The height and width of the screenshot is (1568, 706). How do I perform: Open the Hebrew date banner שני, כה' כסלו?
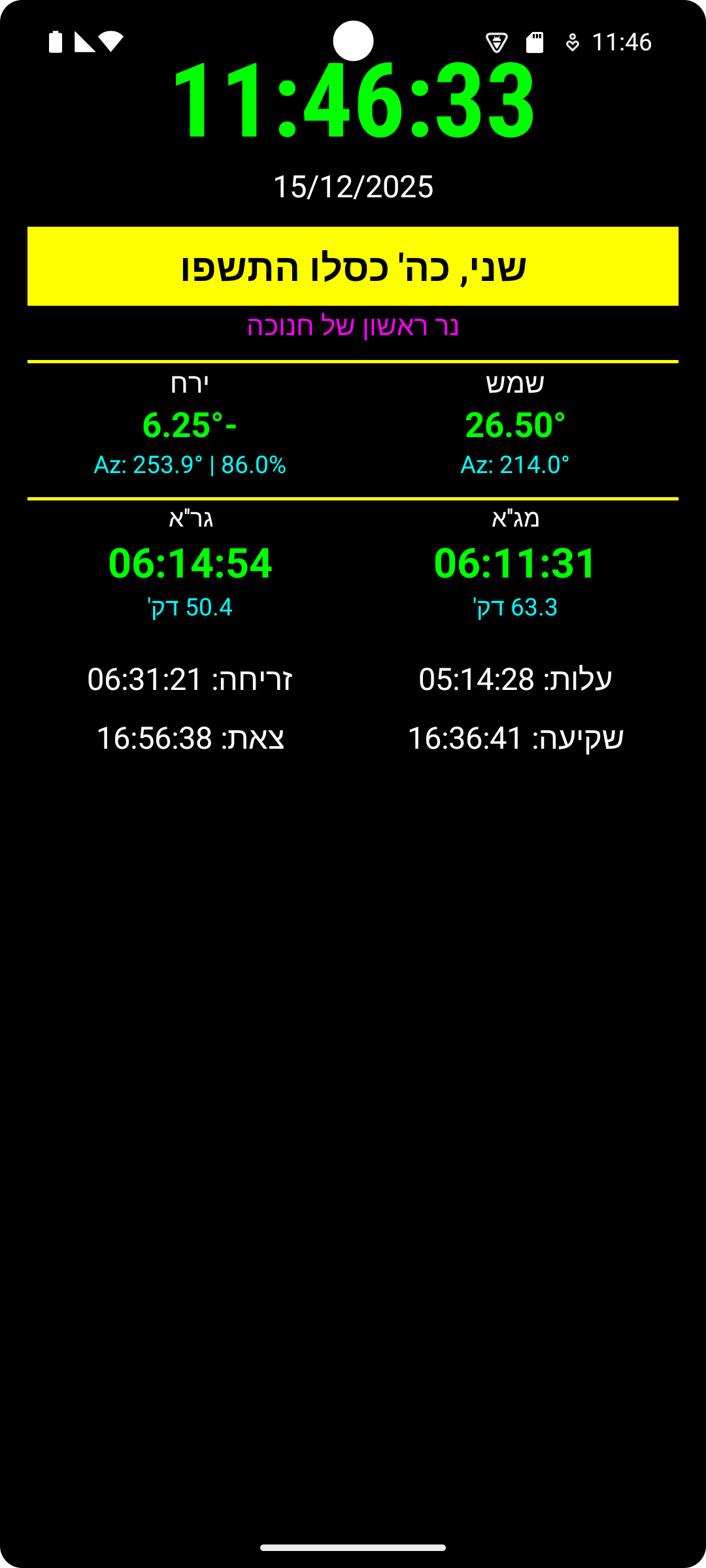(x=353, y=267)
